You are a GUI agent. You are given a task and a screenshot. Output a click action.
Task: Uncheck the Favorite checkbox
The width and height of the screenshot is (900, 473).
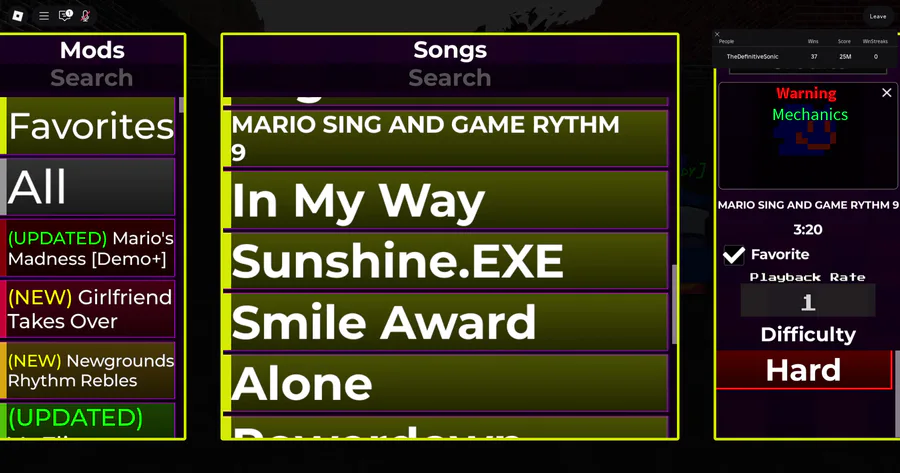pos(734,255)
